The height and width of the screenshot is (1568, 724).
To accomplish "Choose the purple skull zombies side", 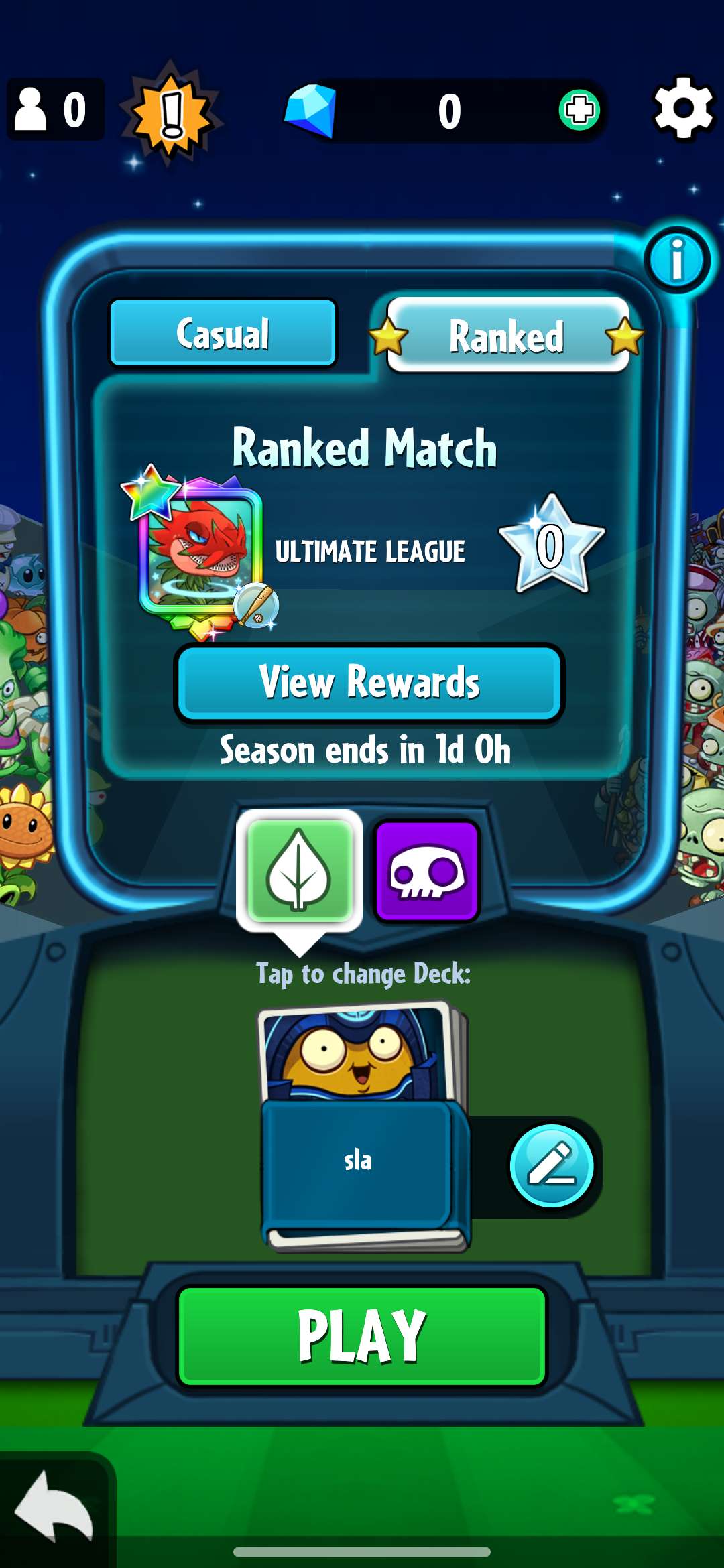I will coord(427,870).
